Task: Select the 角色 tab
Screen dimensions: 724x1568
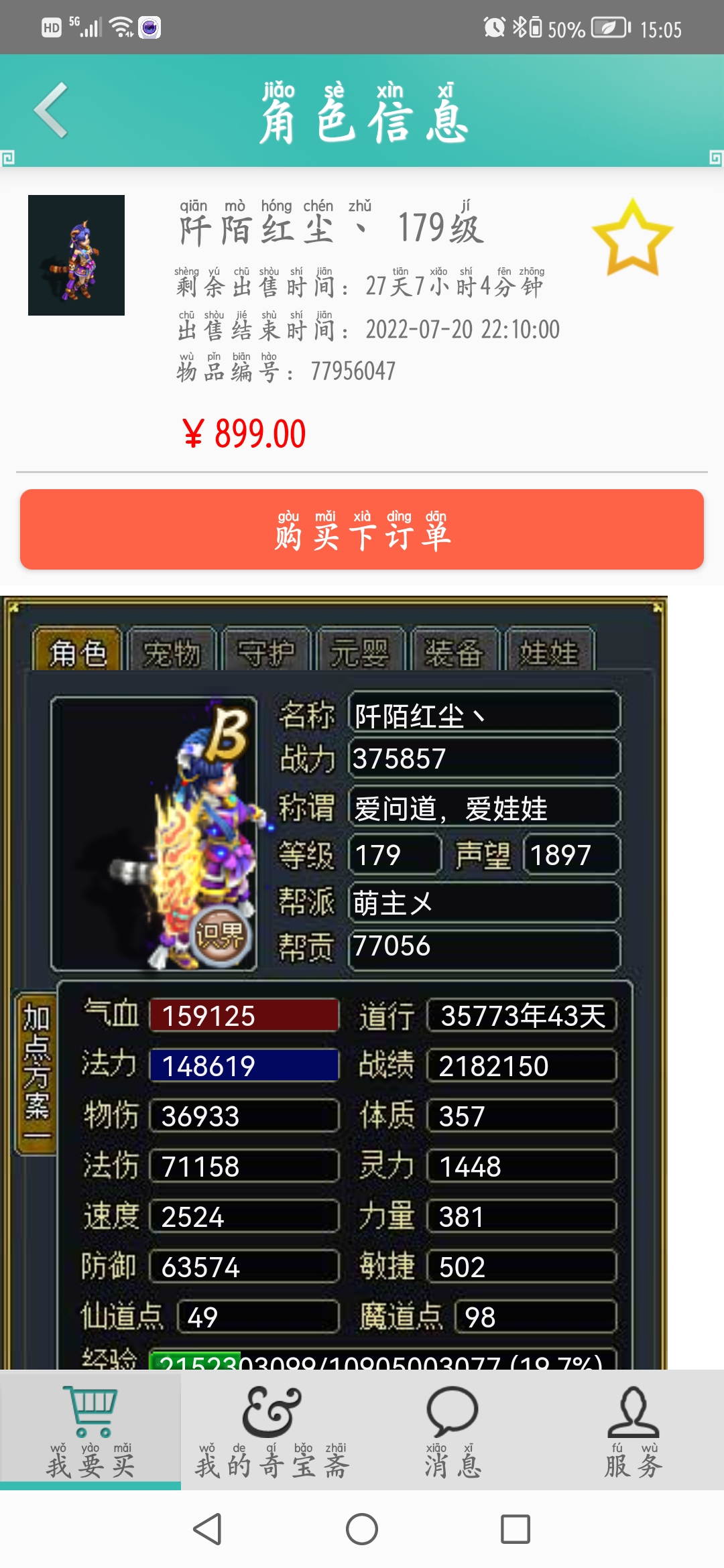Action: pyautogui.click(x=78, y=651)
